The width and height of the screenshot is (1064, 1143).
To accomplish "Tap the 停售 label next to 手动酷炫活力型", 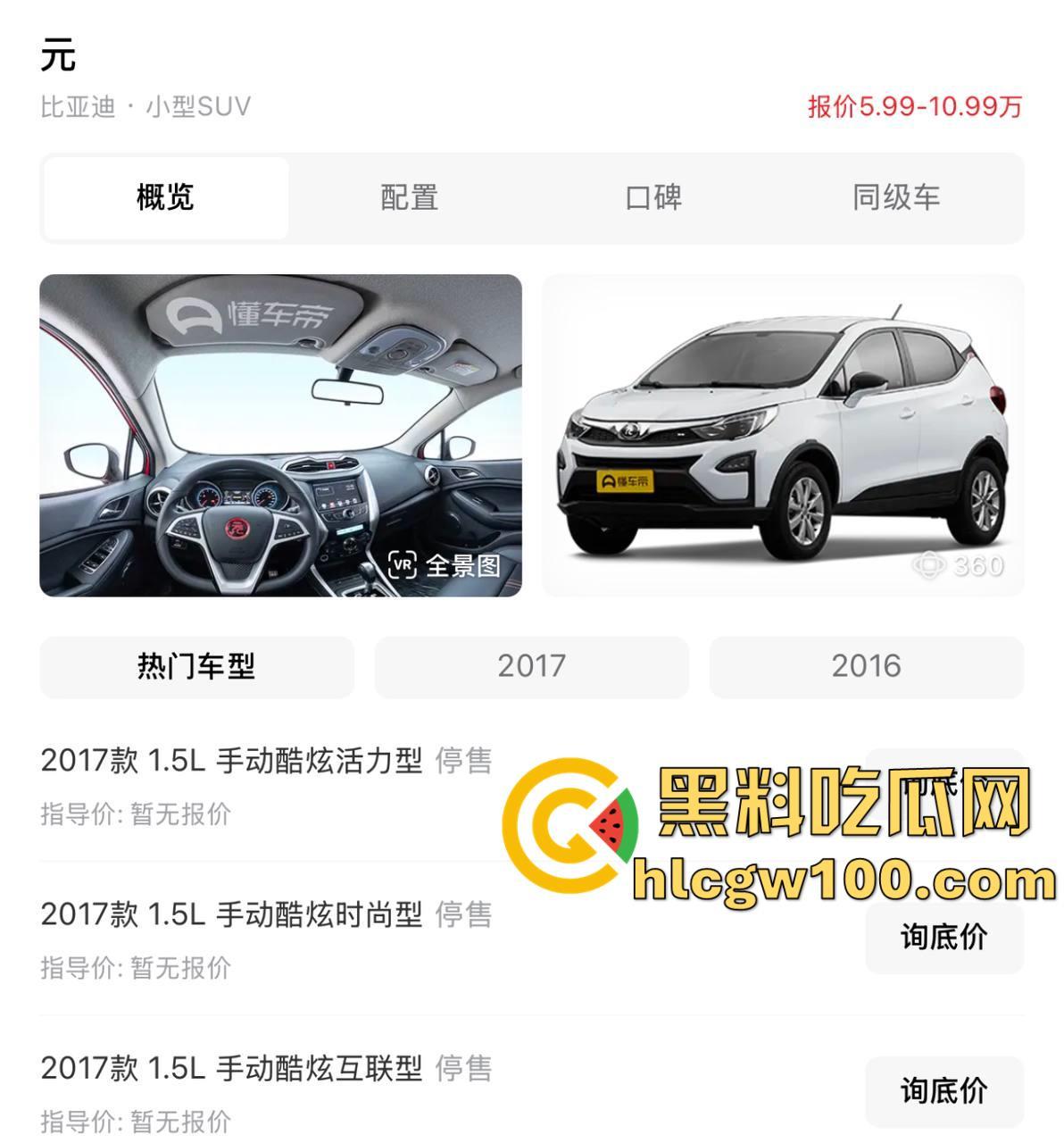I will tap(462, 761).
